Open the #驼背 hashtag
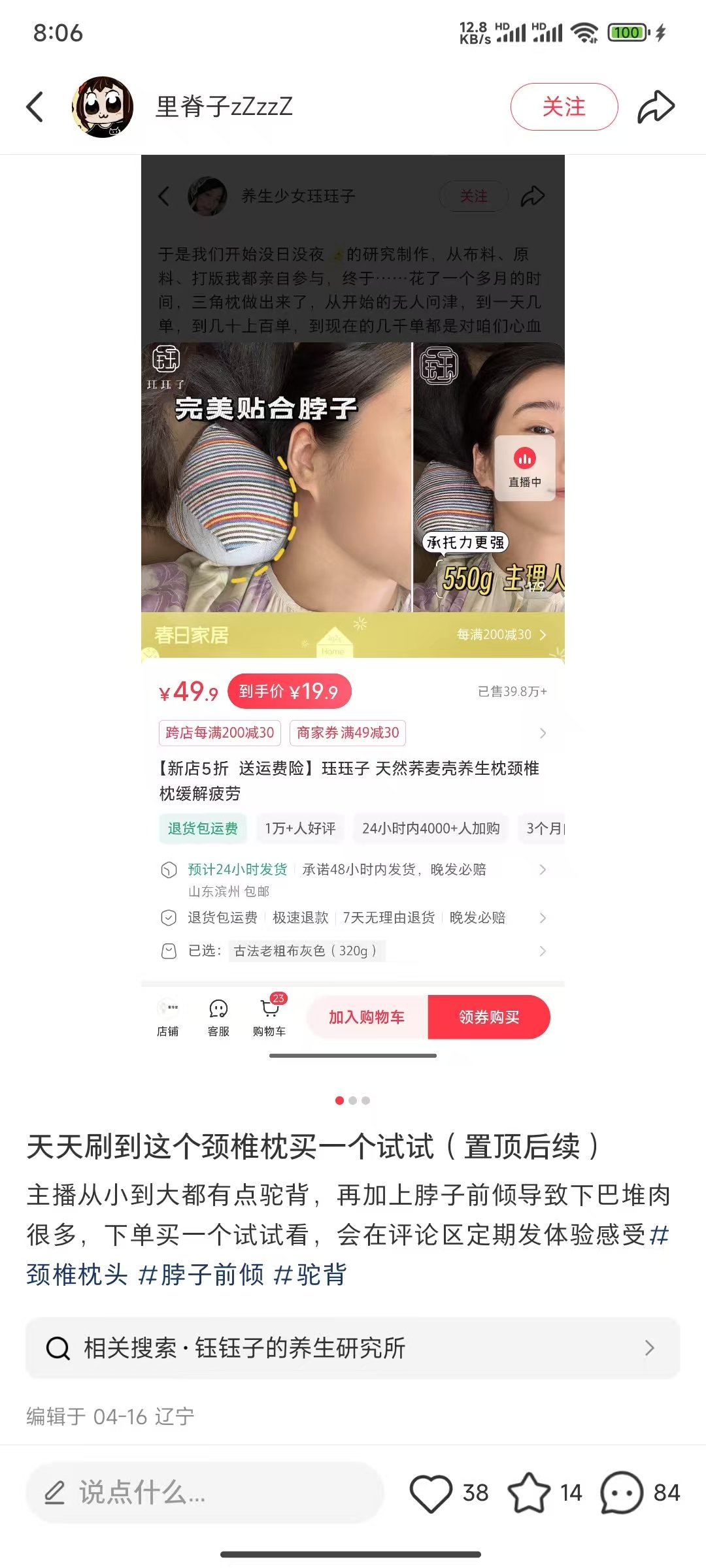Image resolution: width=706 pixels, height=1568 pixels. click(310, 1275)
